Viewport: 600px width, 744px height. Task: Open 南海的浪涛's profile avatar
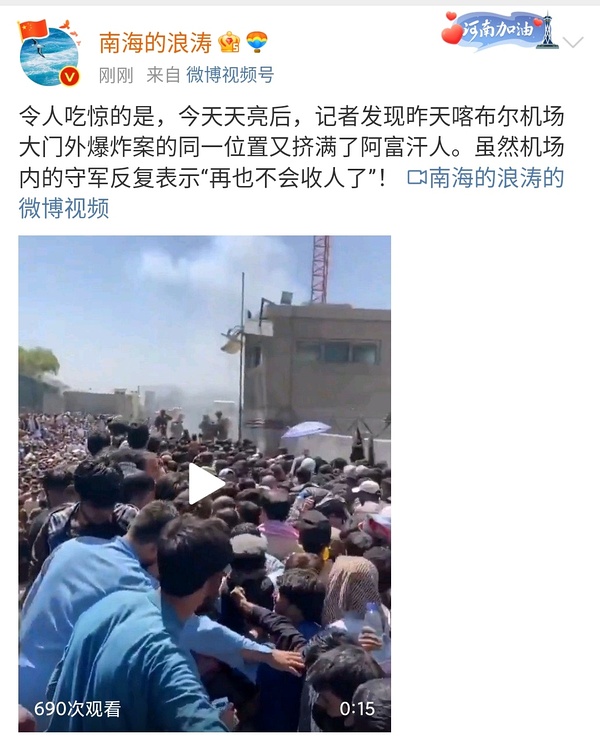[49, 54]
